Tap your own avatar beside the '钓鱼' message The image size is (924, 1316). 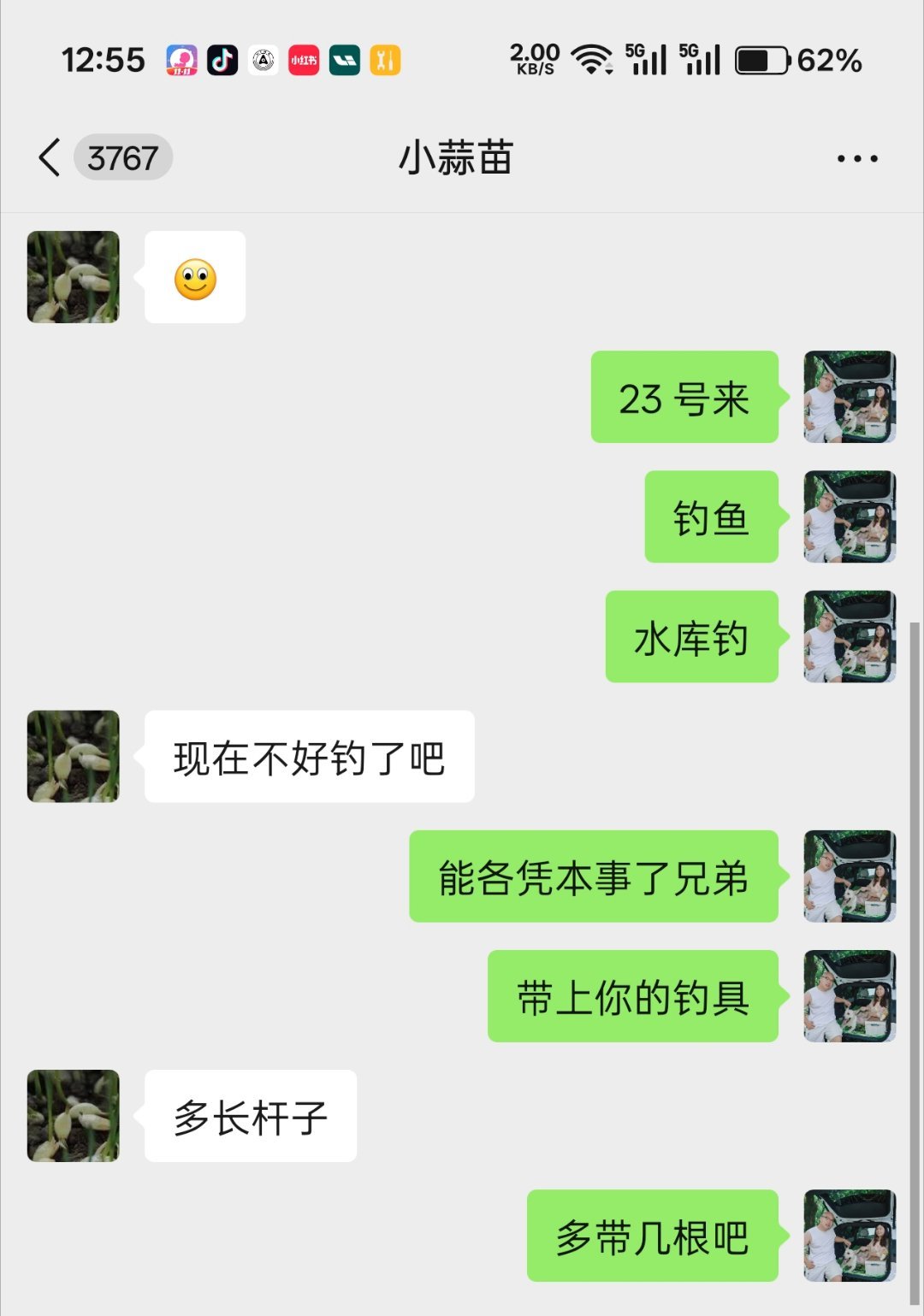pyautogui.click(x=850, y=517)
